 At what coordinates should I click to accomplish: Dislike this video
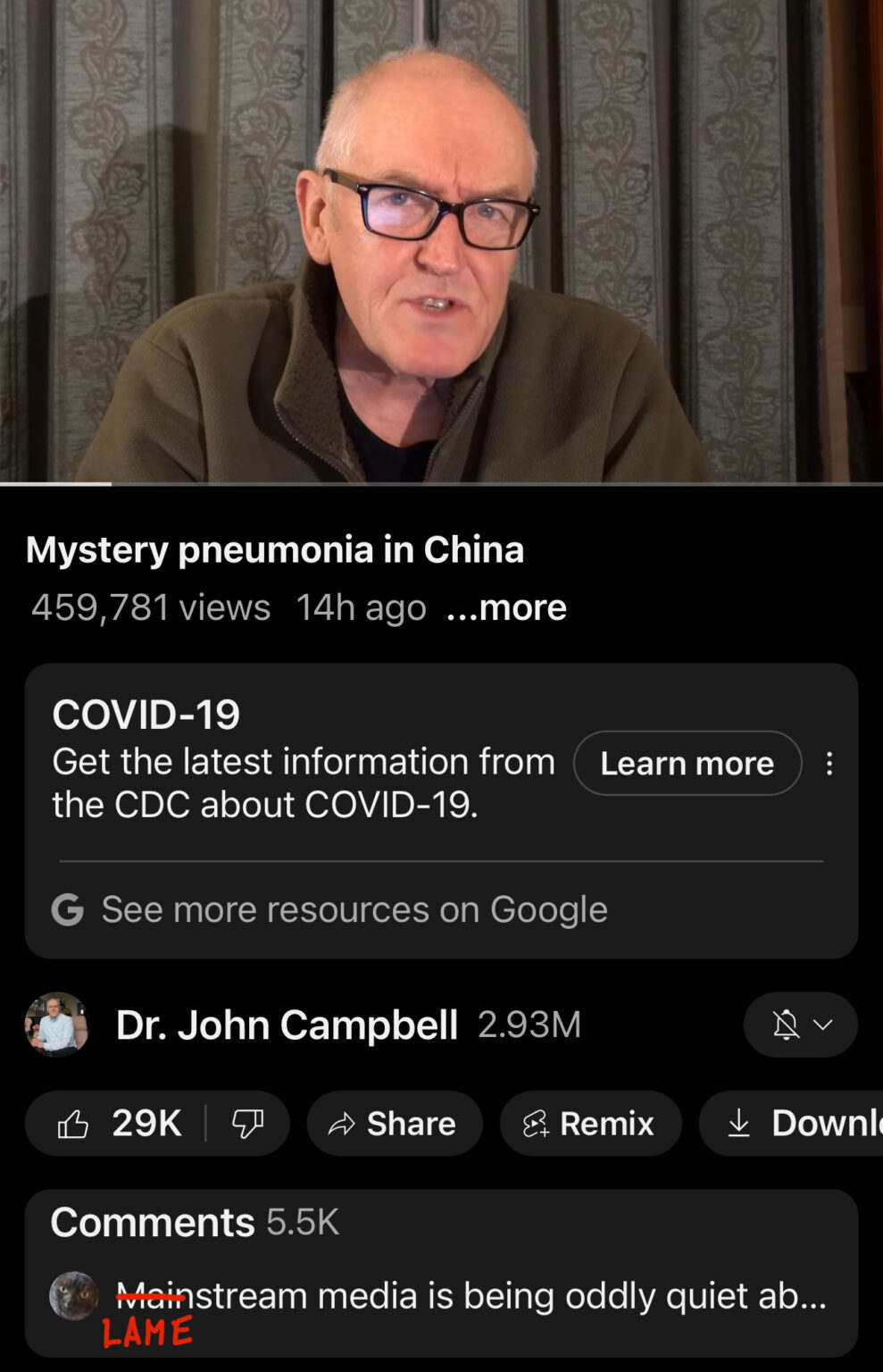(247, 1124)
